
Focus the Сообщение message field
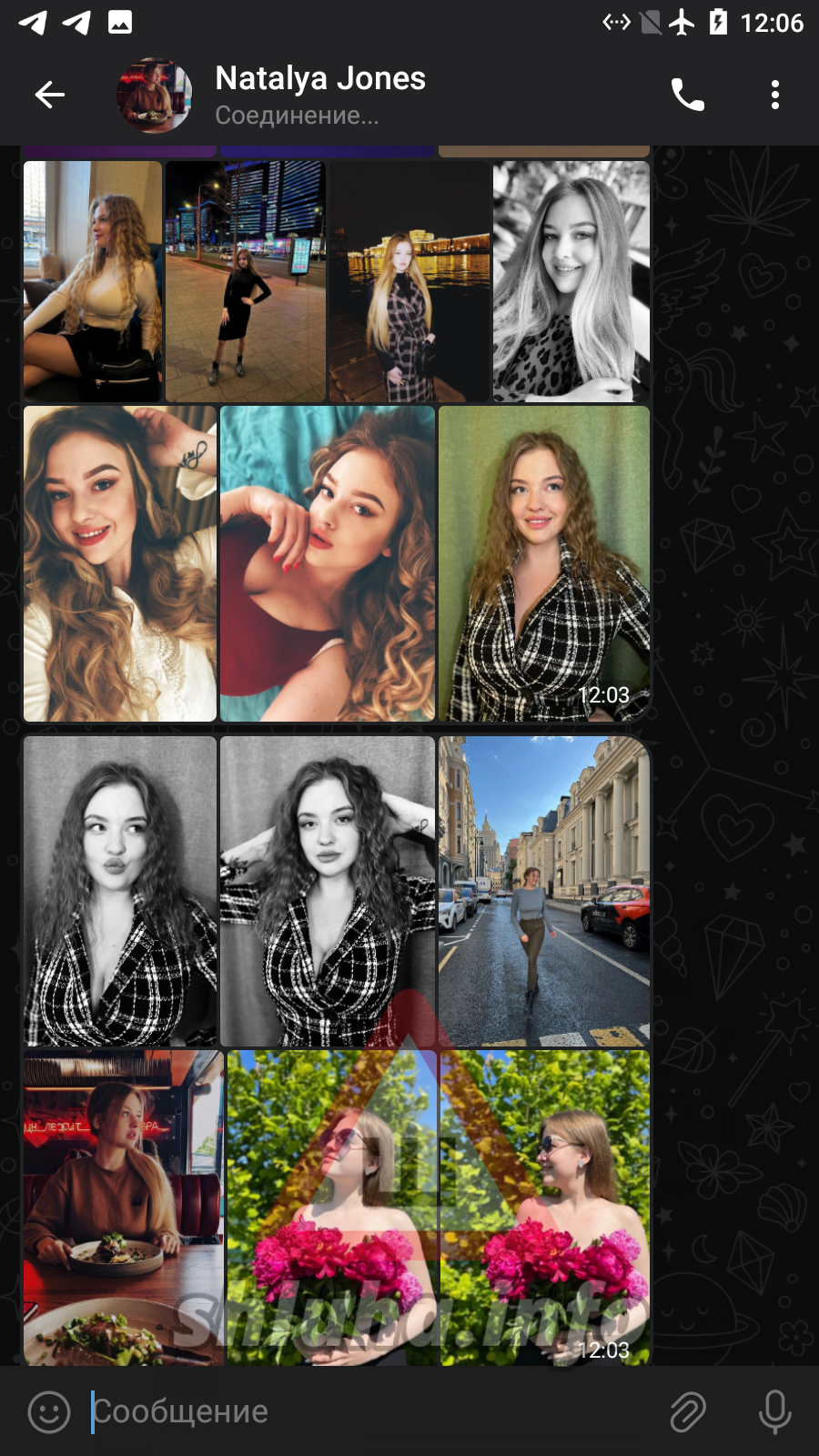[364, 1411]
